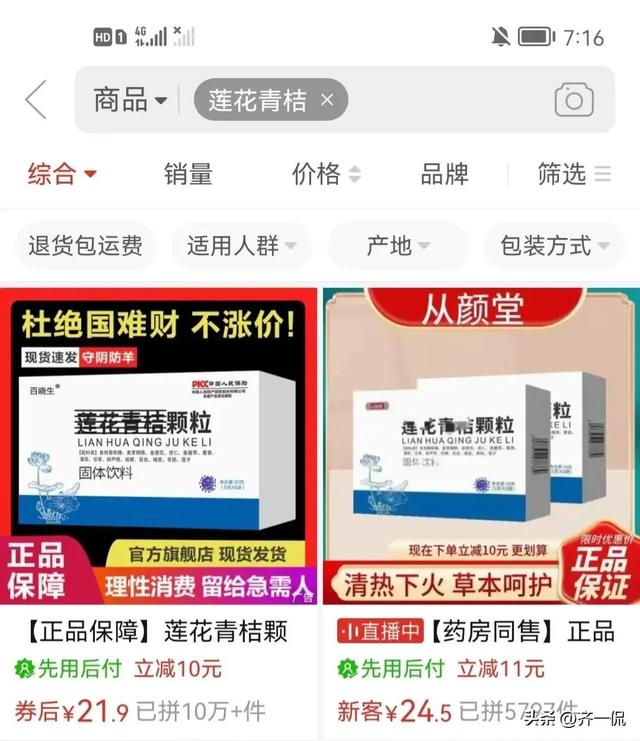This screenshot has height=741, width=640.
Task: Sort results by 价格
Action: tap(326, 174)
